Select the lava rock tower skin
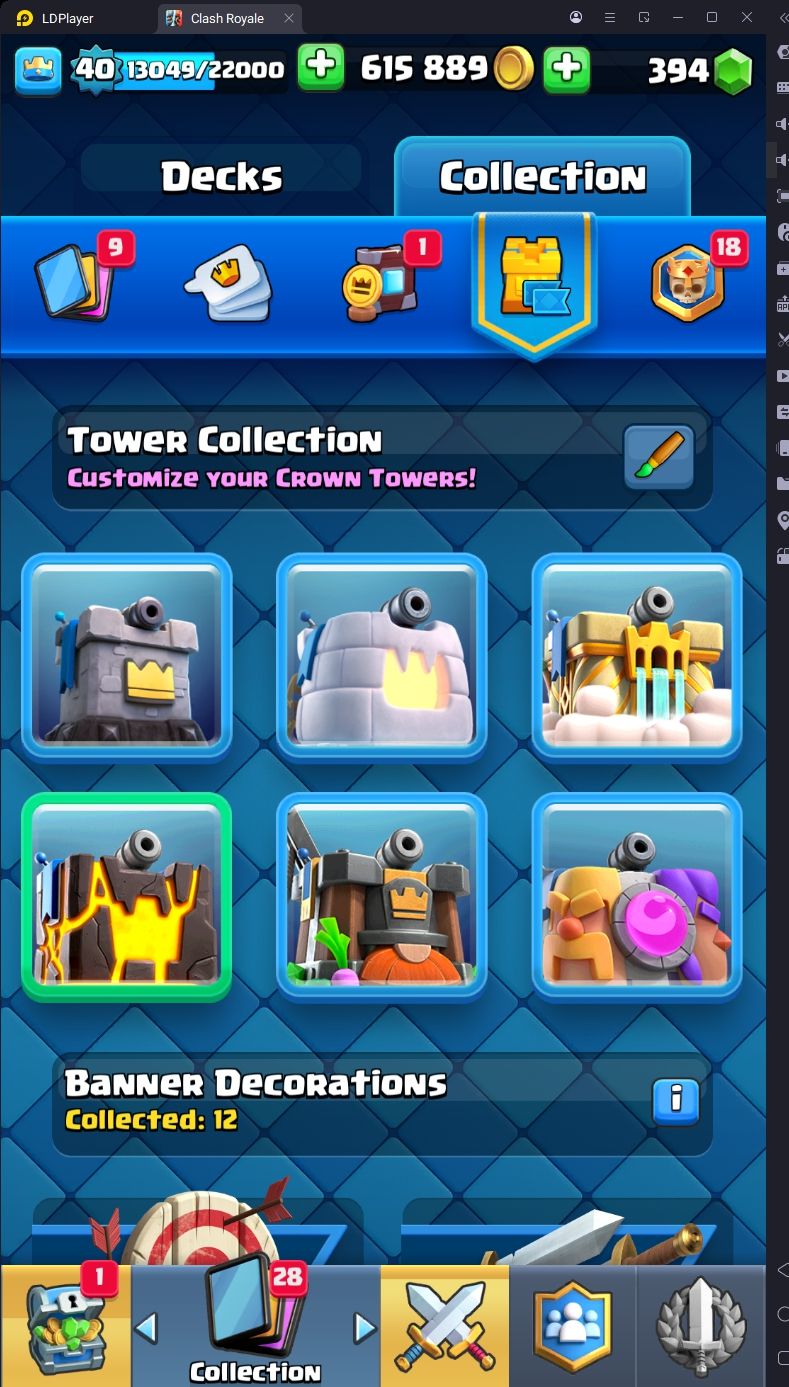 click(x=127, y=897)
